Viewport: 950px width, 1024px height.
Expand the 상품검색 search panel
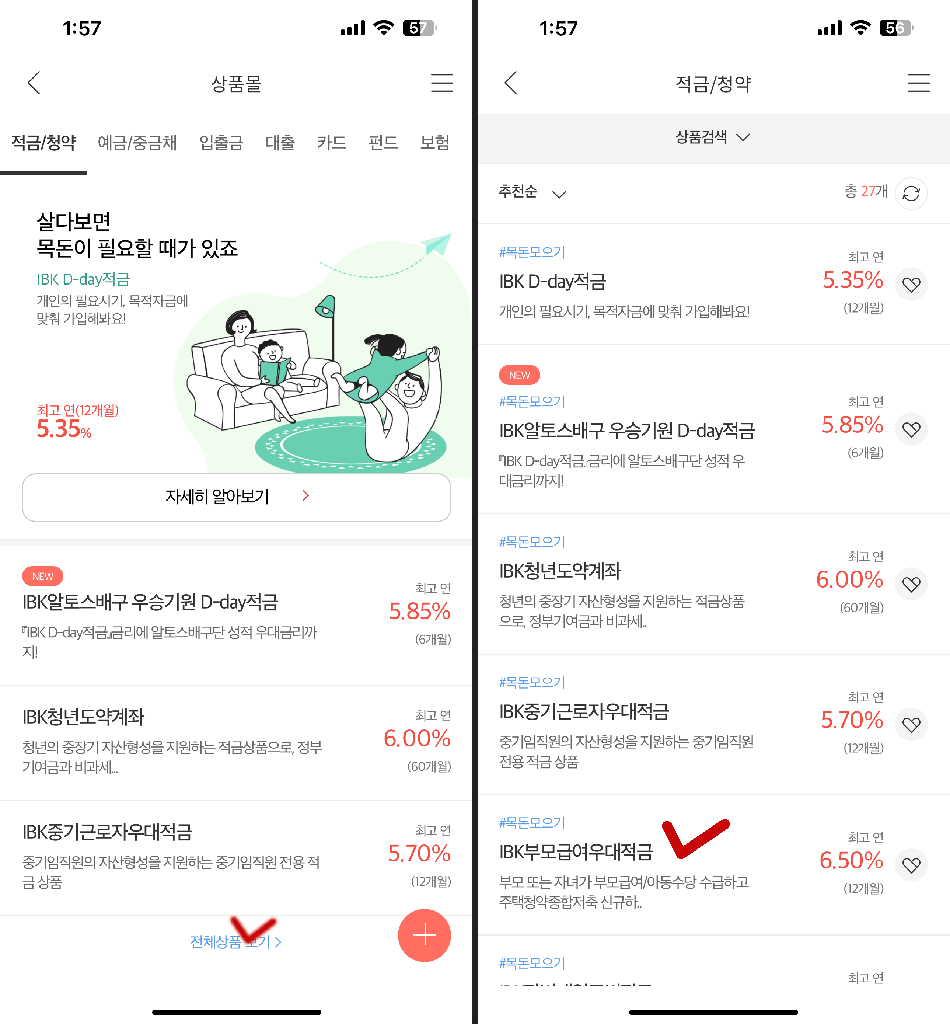point(713,137)
